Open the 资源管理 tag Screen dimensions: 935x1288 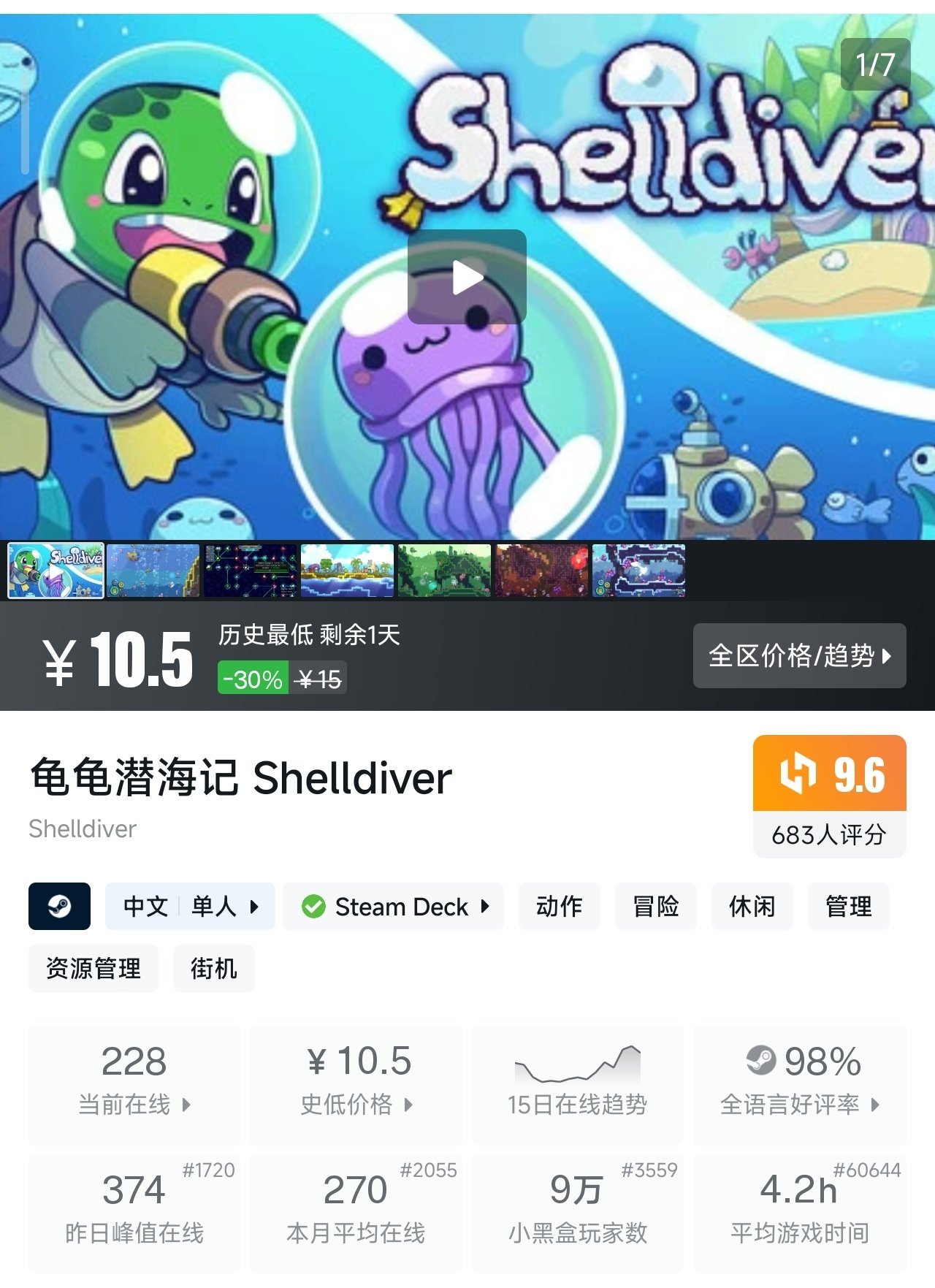[93, 968]
